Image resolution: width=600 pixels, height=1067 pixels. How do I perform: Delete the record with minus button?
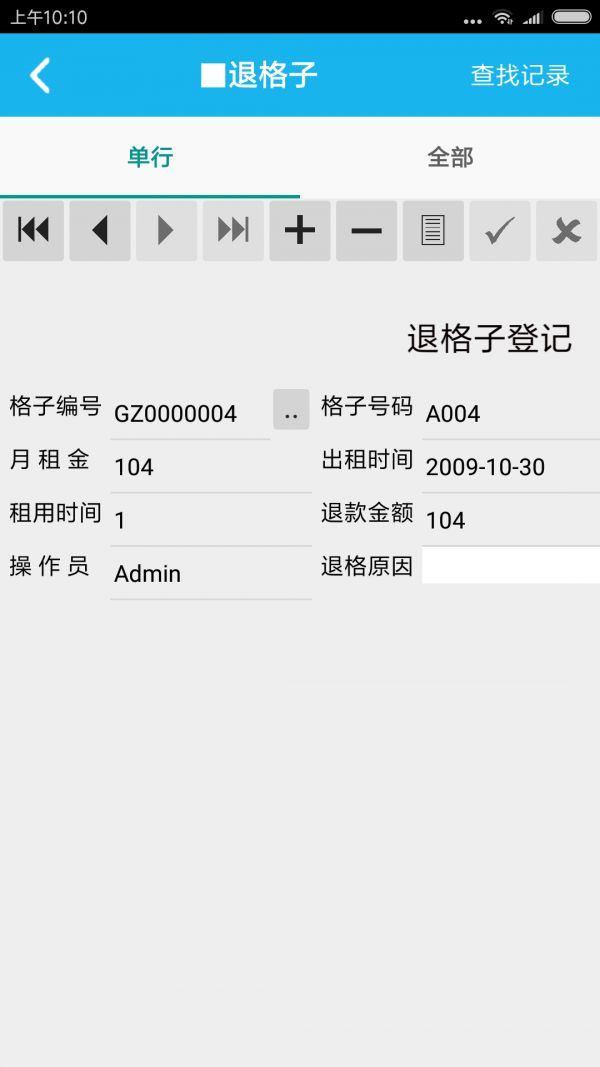[366, 231]
